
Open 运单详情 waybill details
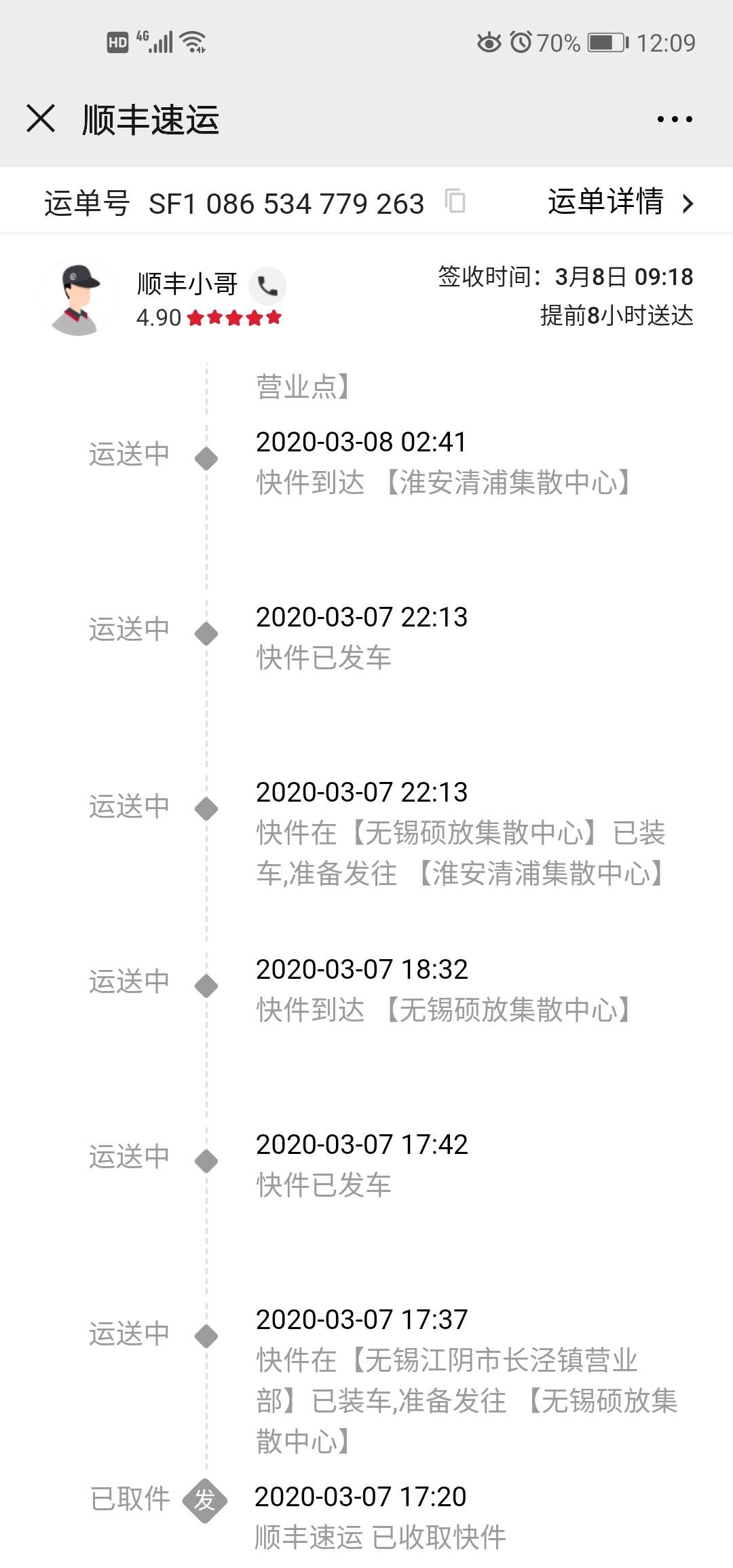(621, 202)
